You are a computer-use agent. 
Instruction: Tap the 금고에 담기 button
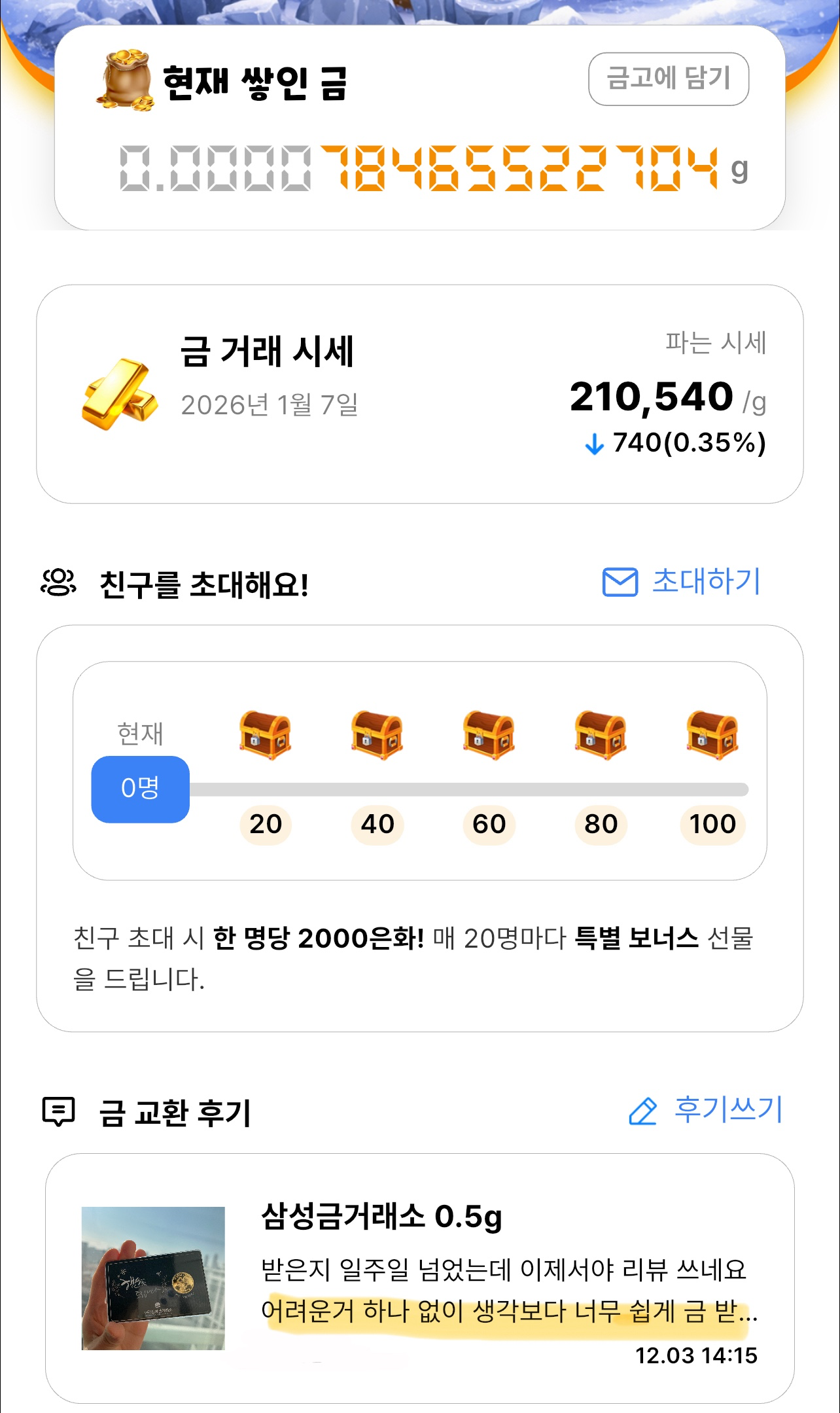[x=668, y=79]
